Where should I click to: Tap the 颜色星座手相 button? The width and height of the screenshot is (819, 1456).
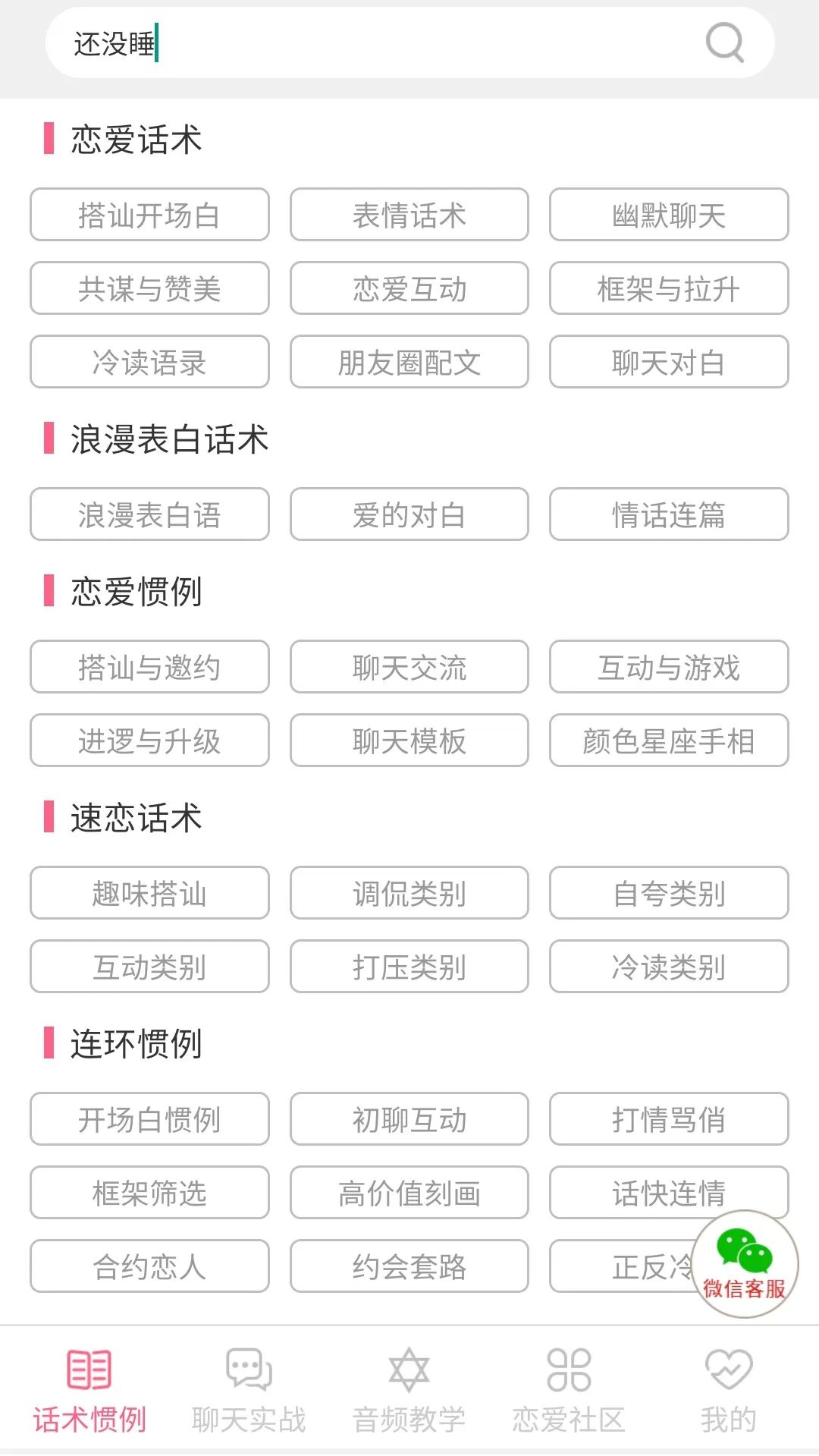tap(668, 741)
